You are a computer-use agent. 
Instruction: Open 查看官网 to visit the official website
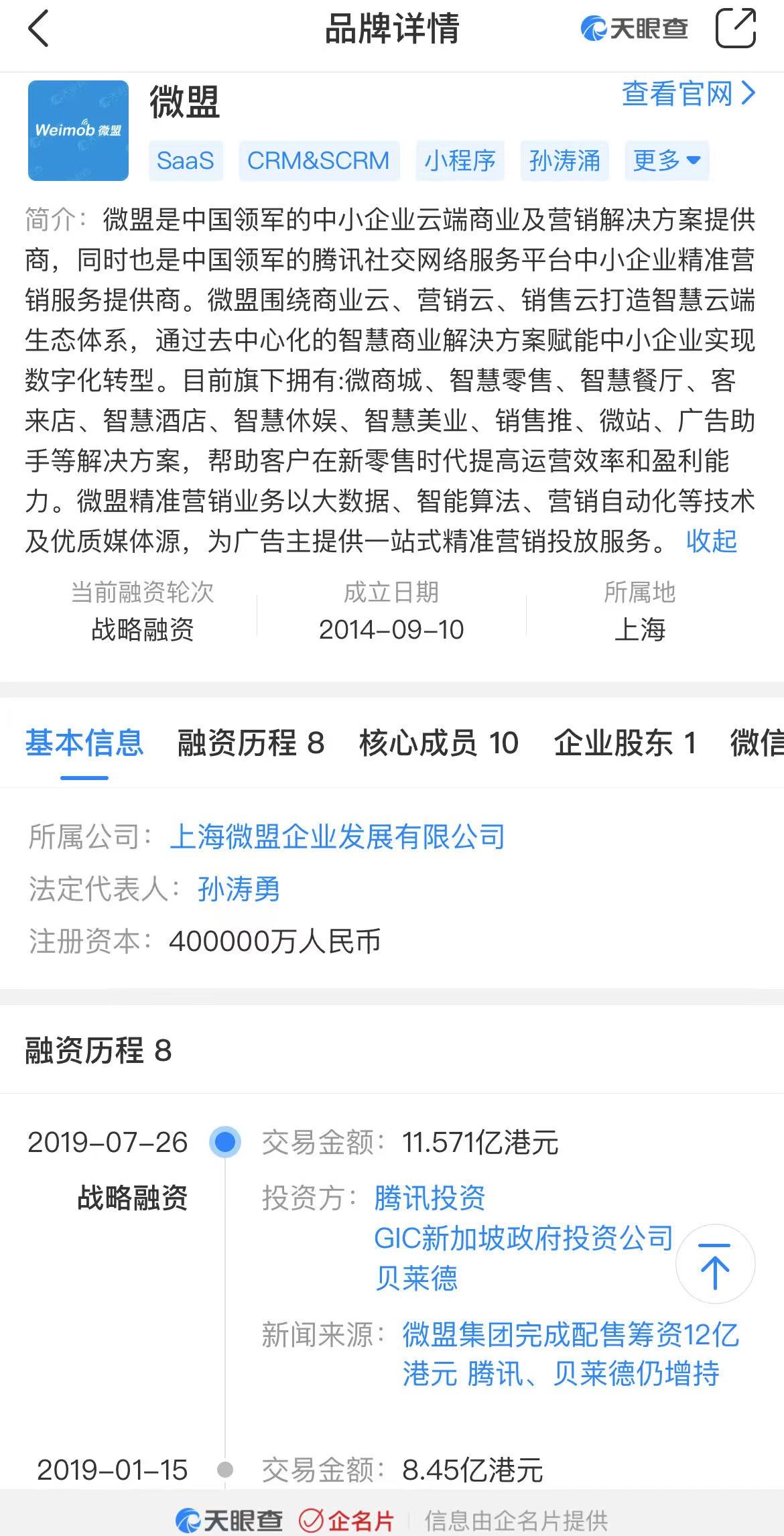[689, 94]
